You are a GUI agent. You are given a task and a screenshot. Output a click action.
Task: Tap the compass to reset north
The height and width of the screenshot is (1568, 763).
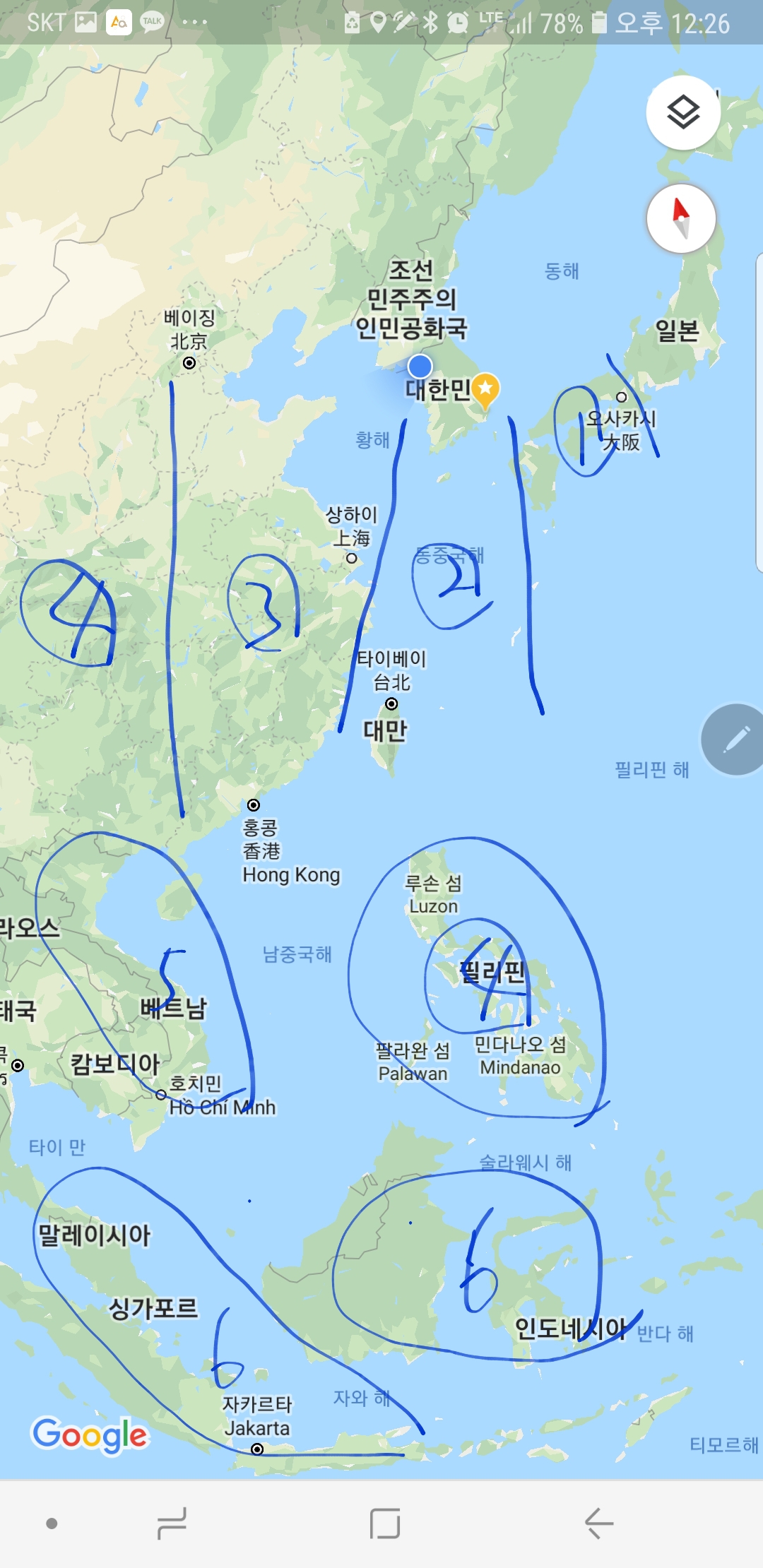(681, 218)
